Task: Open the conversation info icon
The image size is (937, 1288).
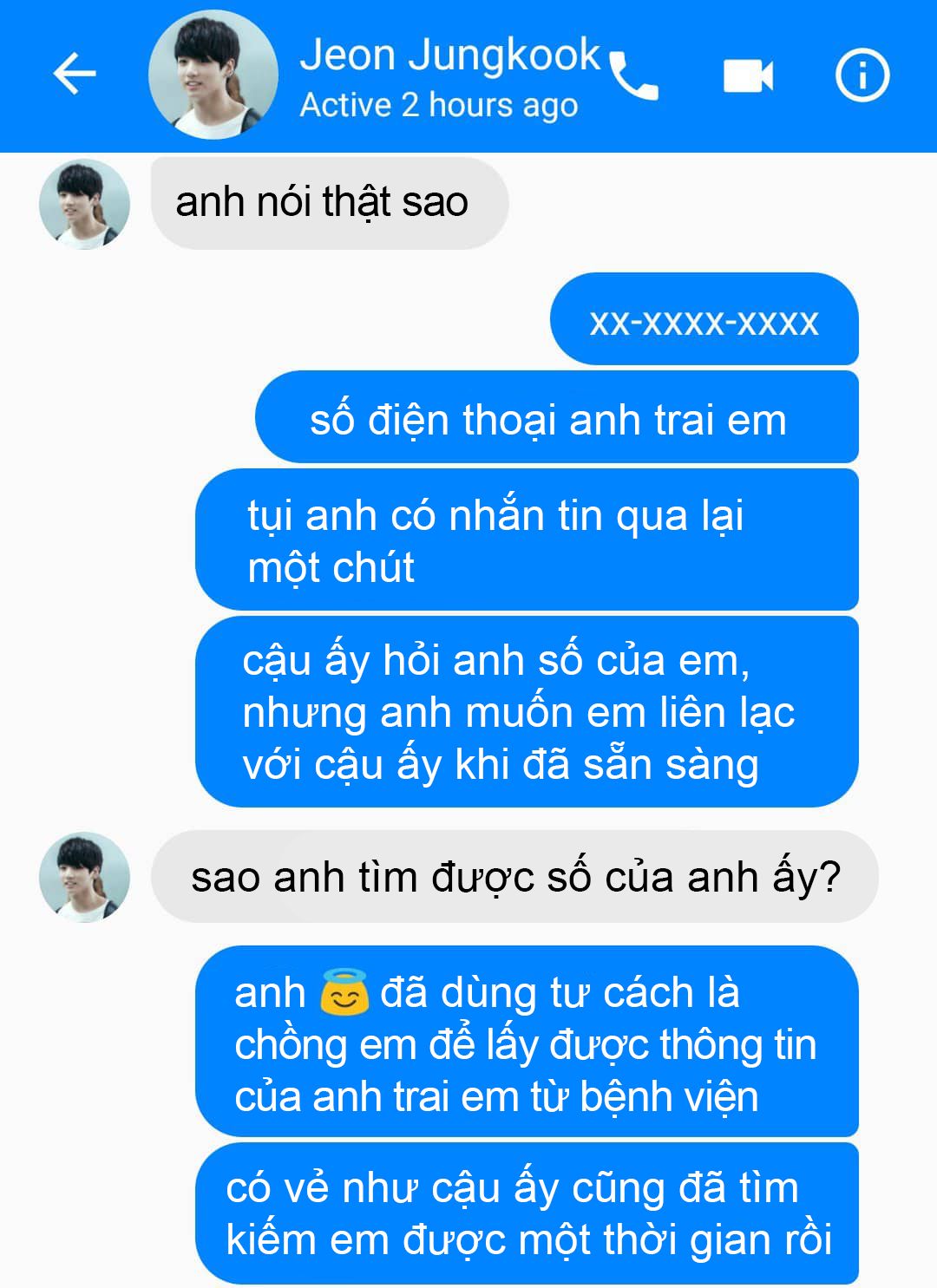Action: tap(862, 75)
